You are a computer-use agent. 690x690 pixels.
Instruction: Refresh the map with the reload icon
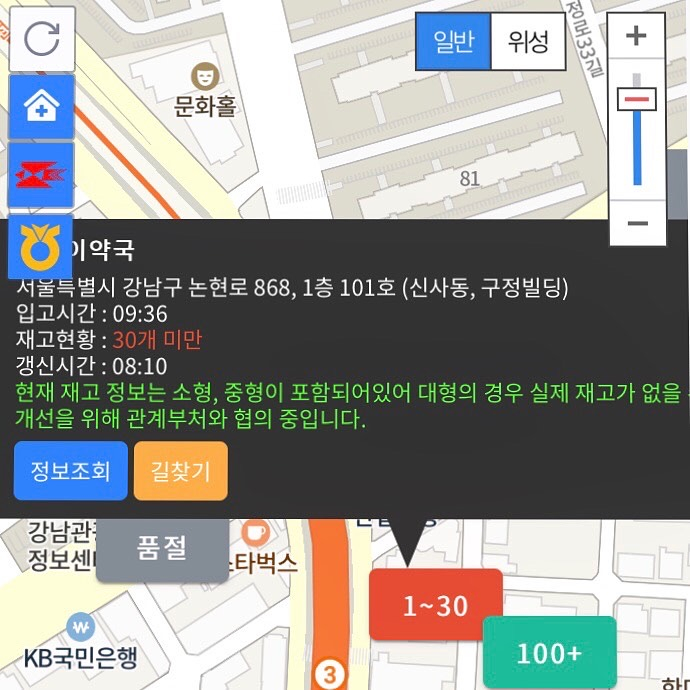tap(42, 39)
